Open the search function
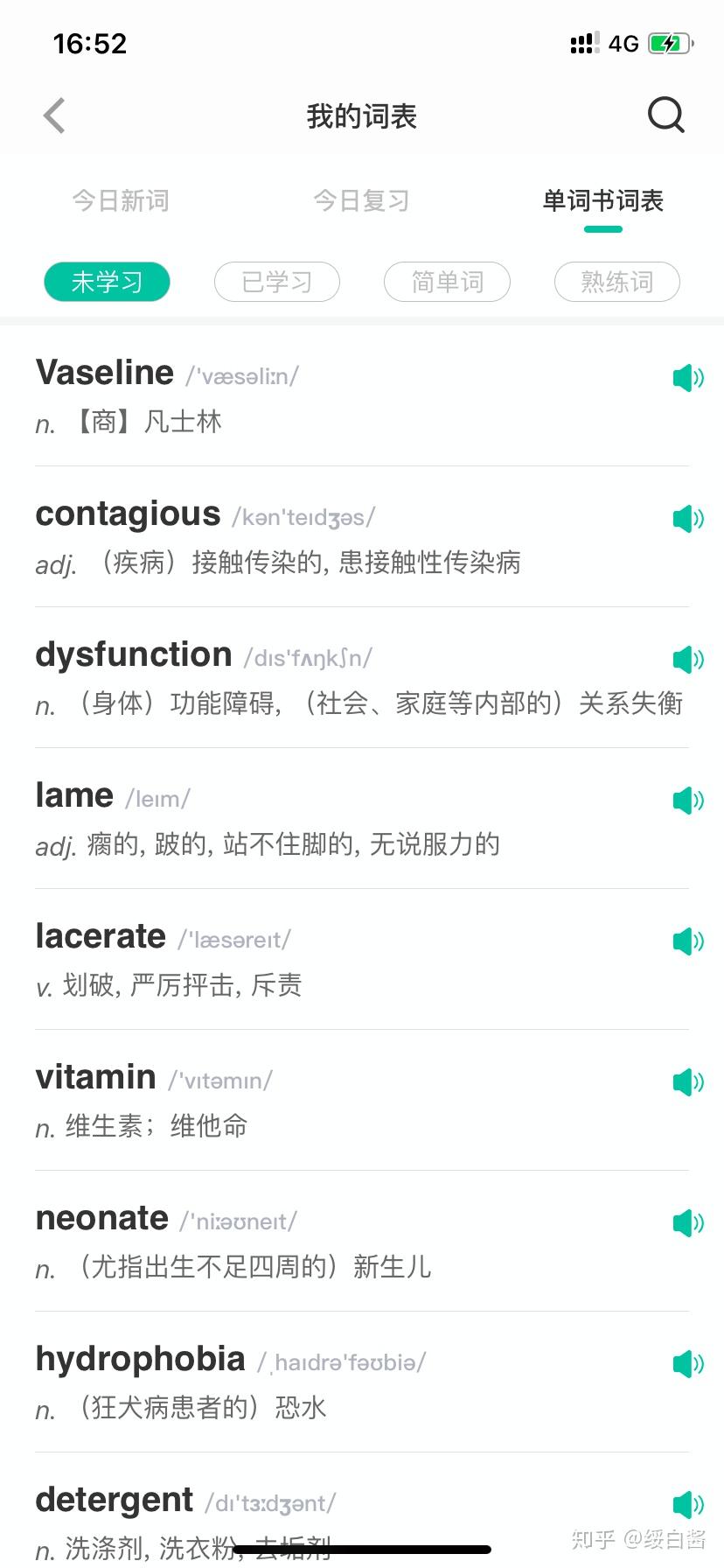The height and width of the screenshot is (1568, 724). pos(666,115)
